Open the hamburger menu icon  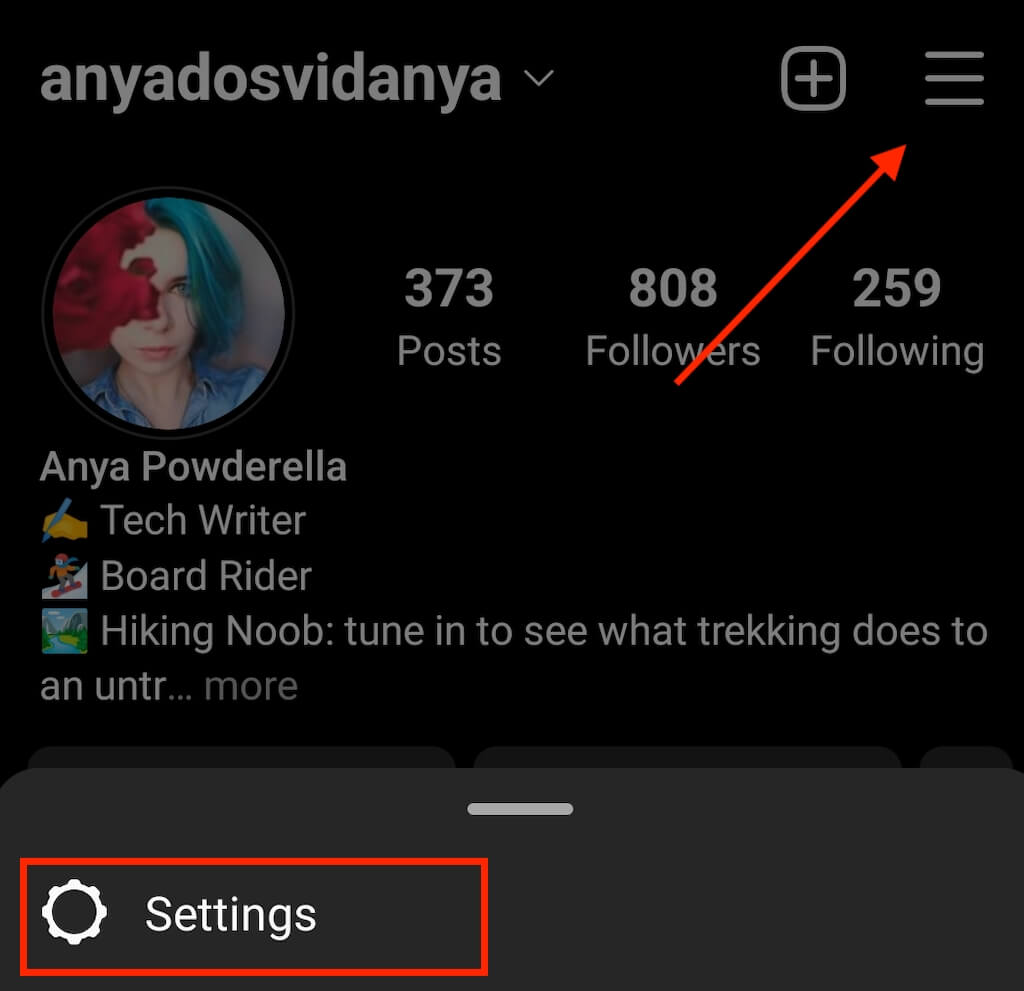(954, 79)
